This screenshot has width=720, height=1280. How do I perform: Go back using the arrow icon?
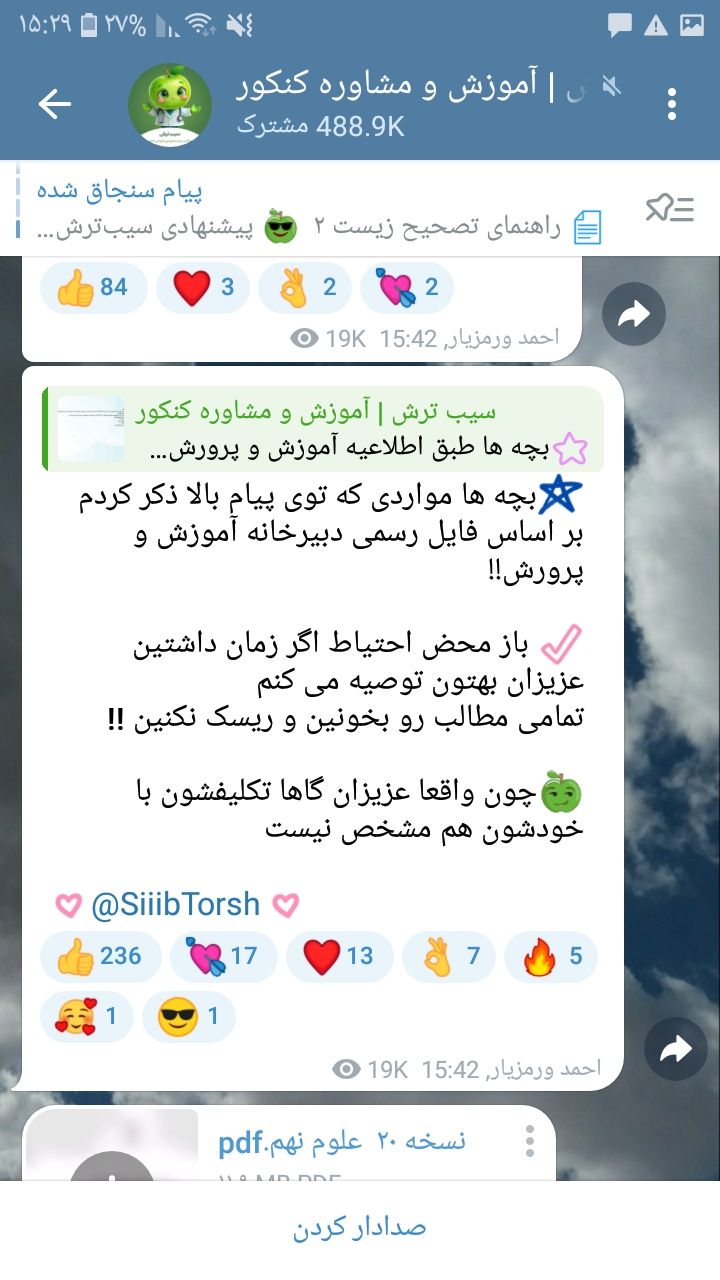55,104
